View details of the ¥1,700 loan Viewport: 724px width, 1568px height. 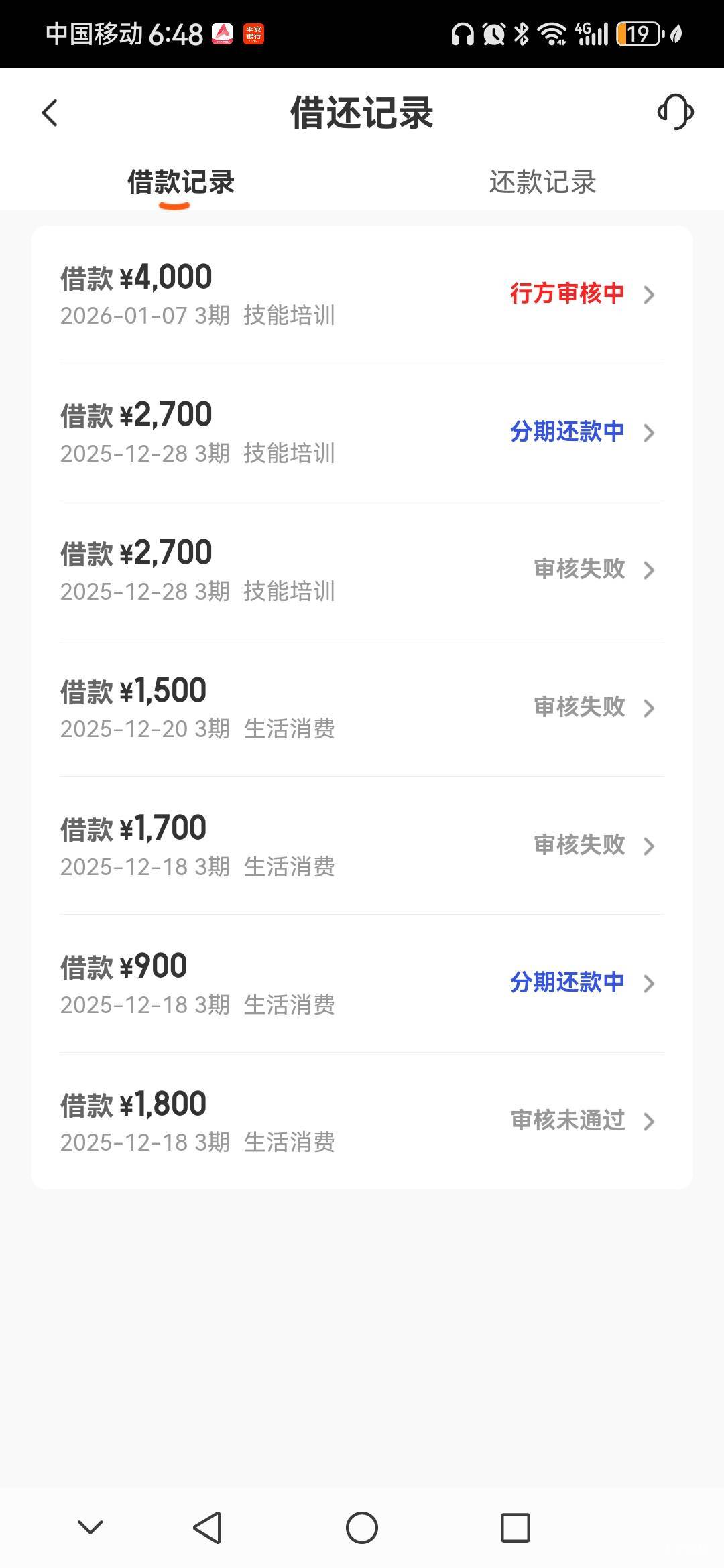click(362, 846)
